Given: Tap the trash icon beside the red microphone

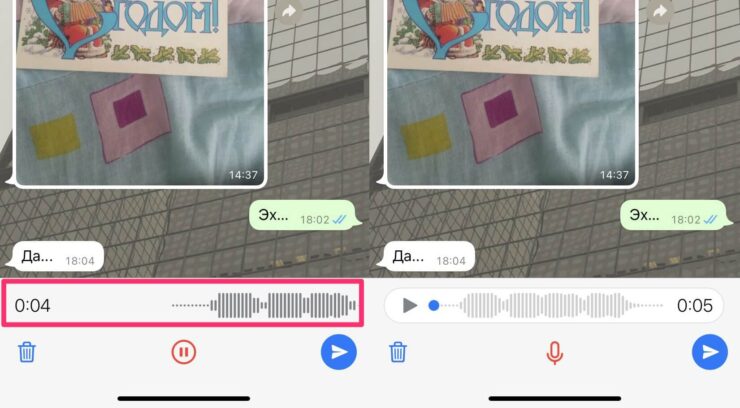Looking at the screenshot, I should point(398,352).
